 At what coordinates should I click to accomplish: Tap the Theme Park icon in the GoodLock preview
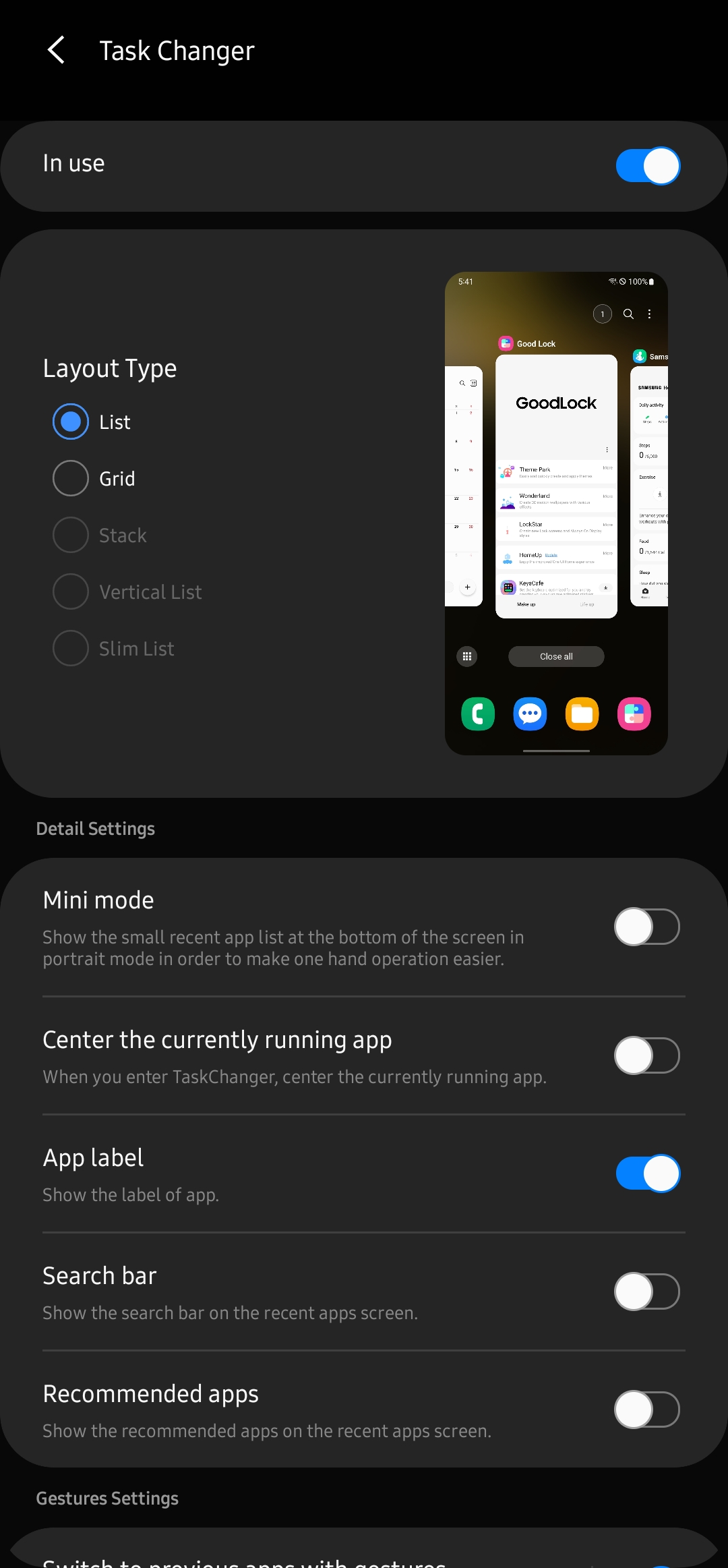coord(508,472)
